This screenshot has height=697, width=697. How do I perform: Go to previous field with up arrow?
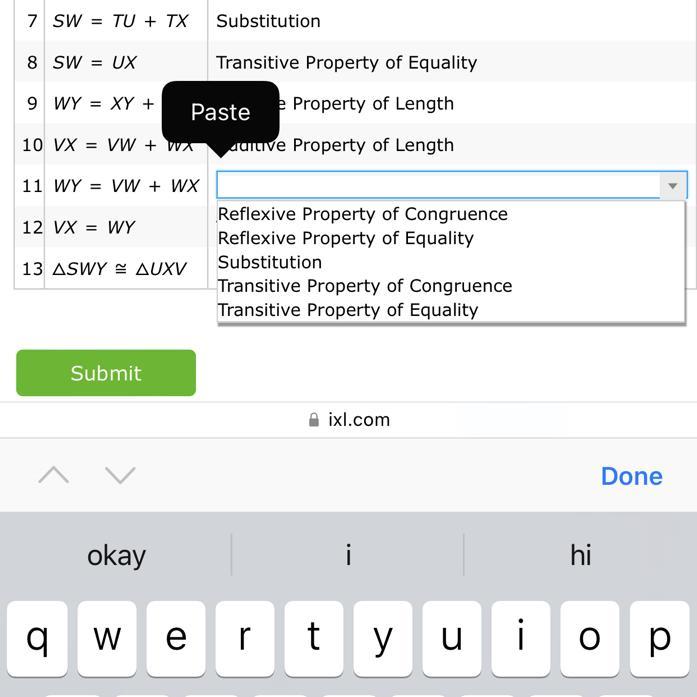coord(54,476)
